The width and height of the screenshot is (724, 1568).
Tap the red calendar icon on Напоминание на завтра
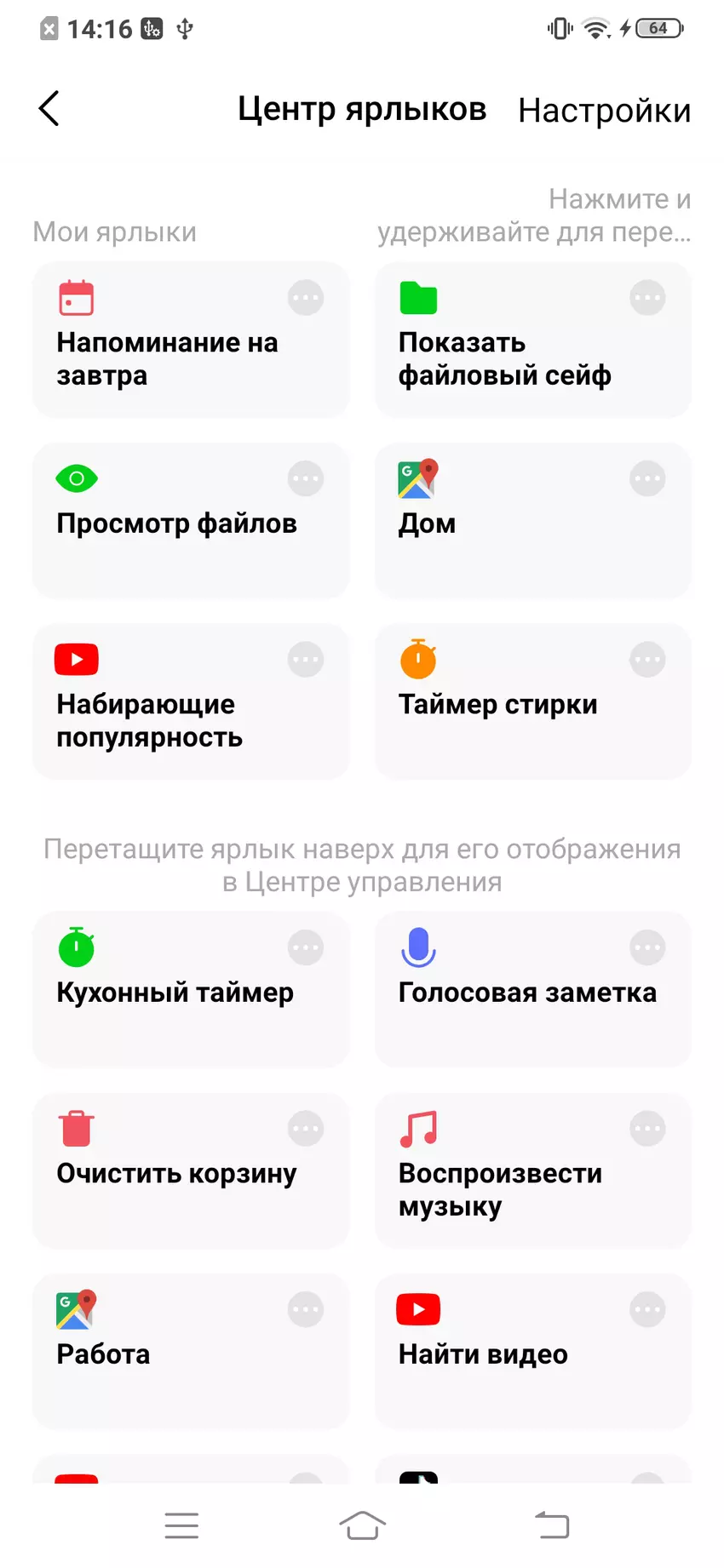pyautogui.click(x=76, y=298)
